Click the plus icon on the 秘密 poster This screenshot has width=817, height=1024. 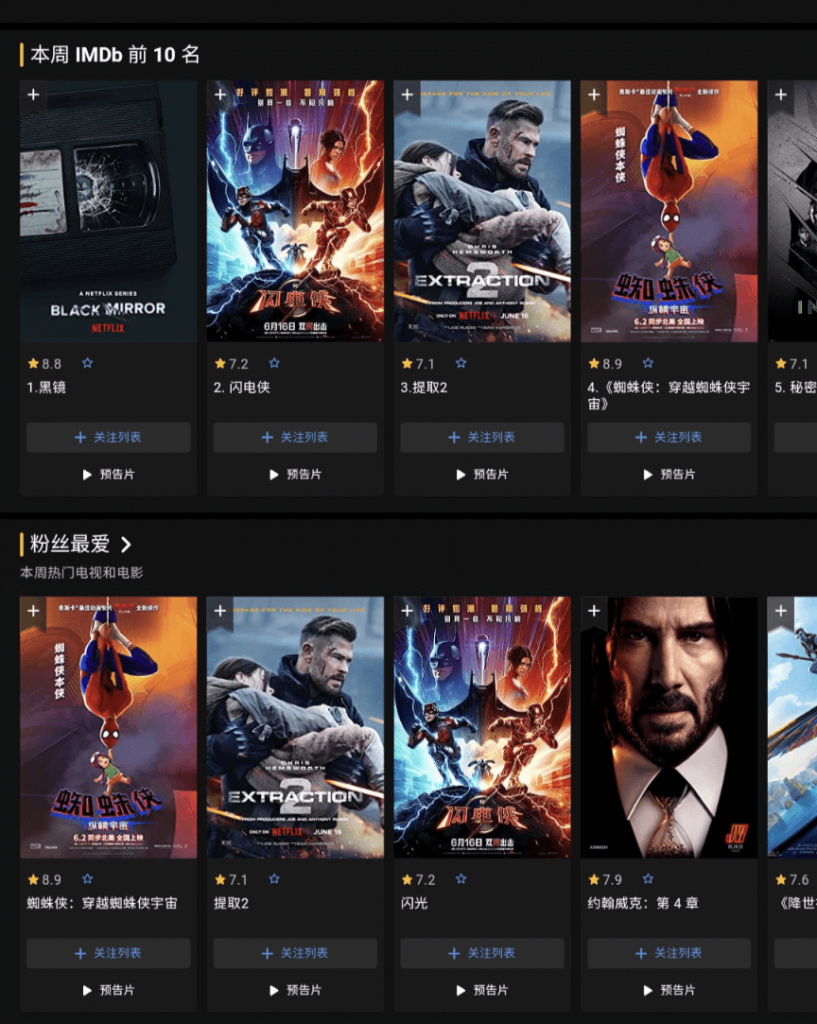pos(782,93)
